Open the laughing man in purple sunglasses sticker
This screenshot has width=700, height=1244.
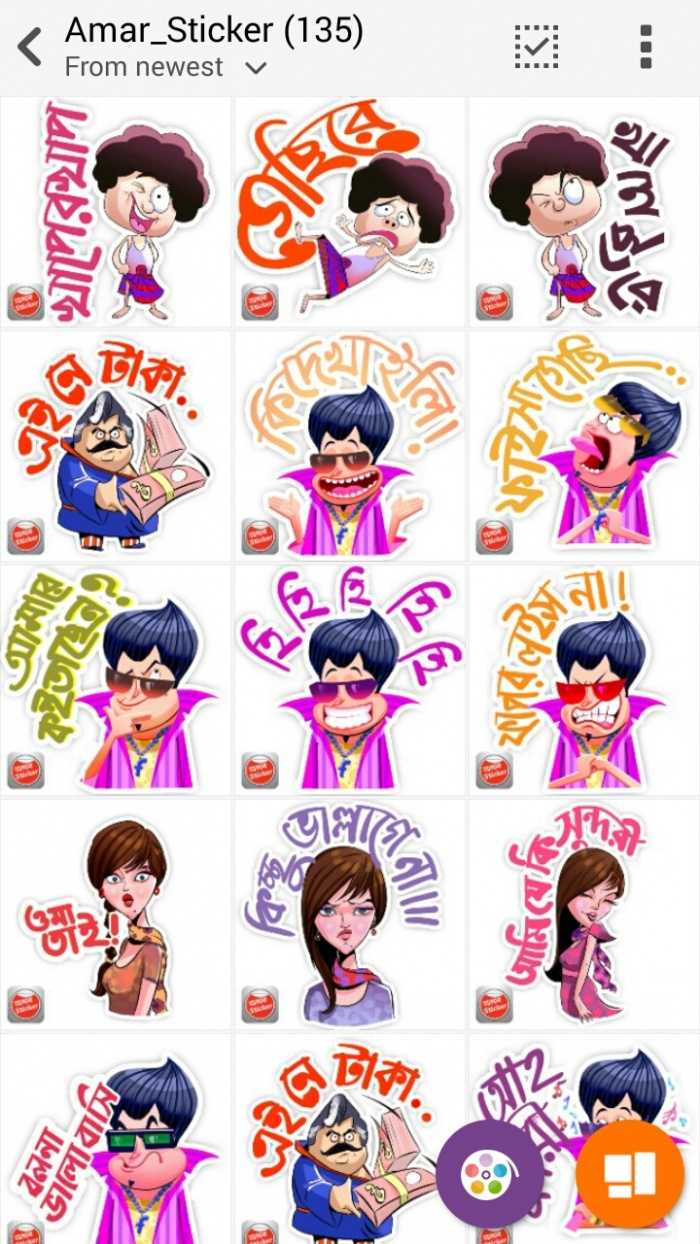tap(349, 680)
